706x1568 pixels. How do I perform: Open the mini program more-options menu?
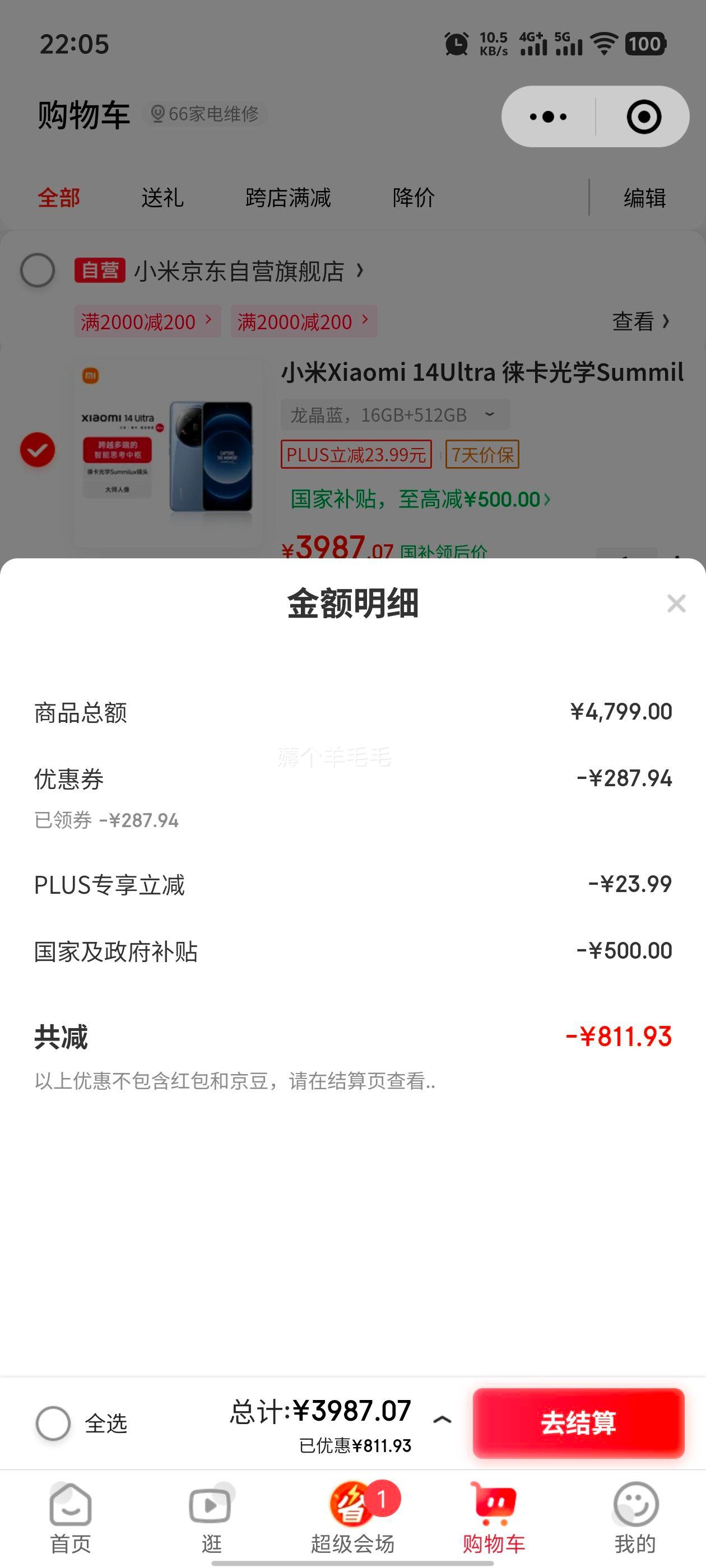tap(548, 116)
